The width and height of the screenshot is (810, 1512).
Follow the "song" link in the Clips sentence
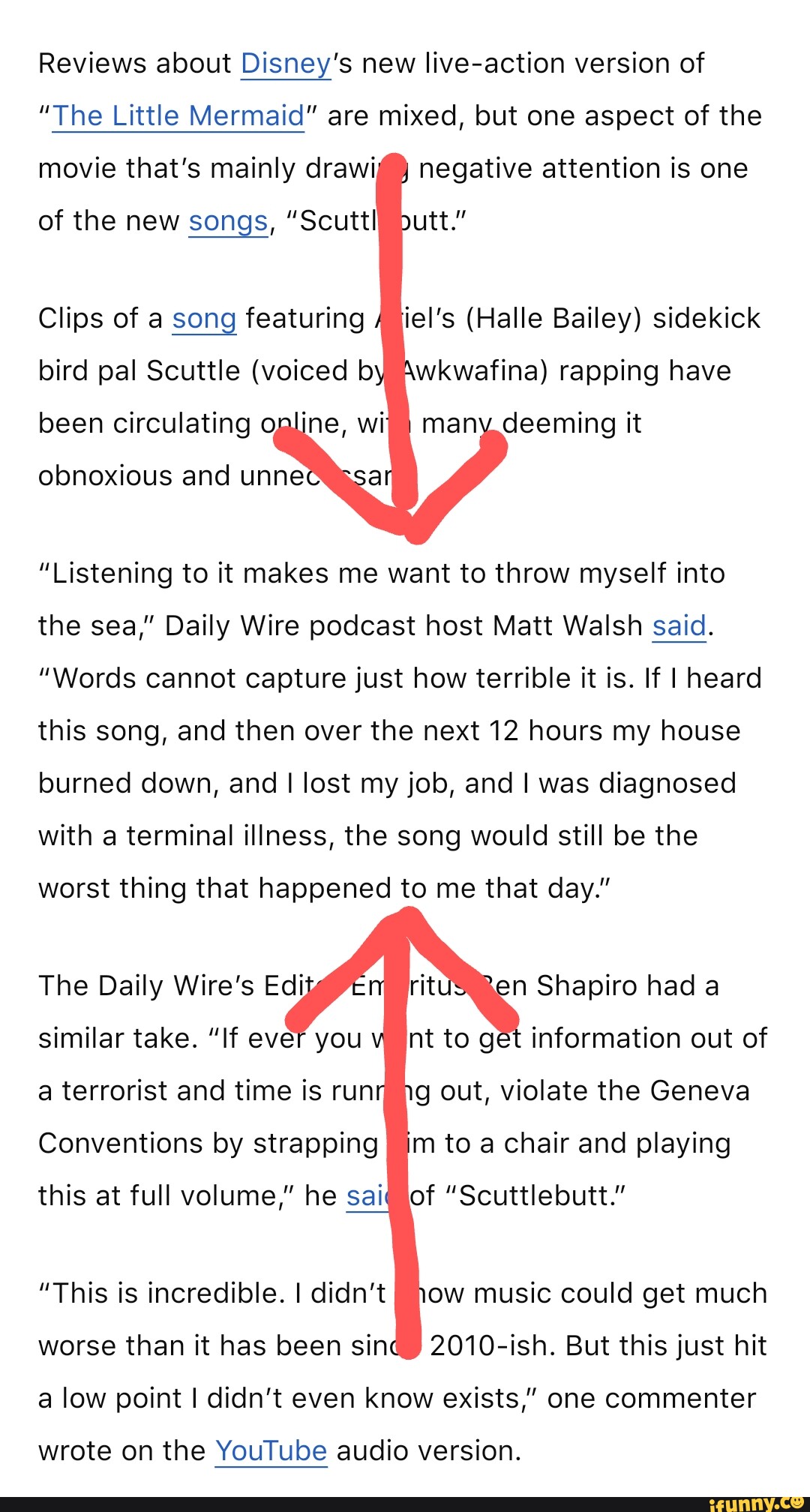tap(204, 319)
